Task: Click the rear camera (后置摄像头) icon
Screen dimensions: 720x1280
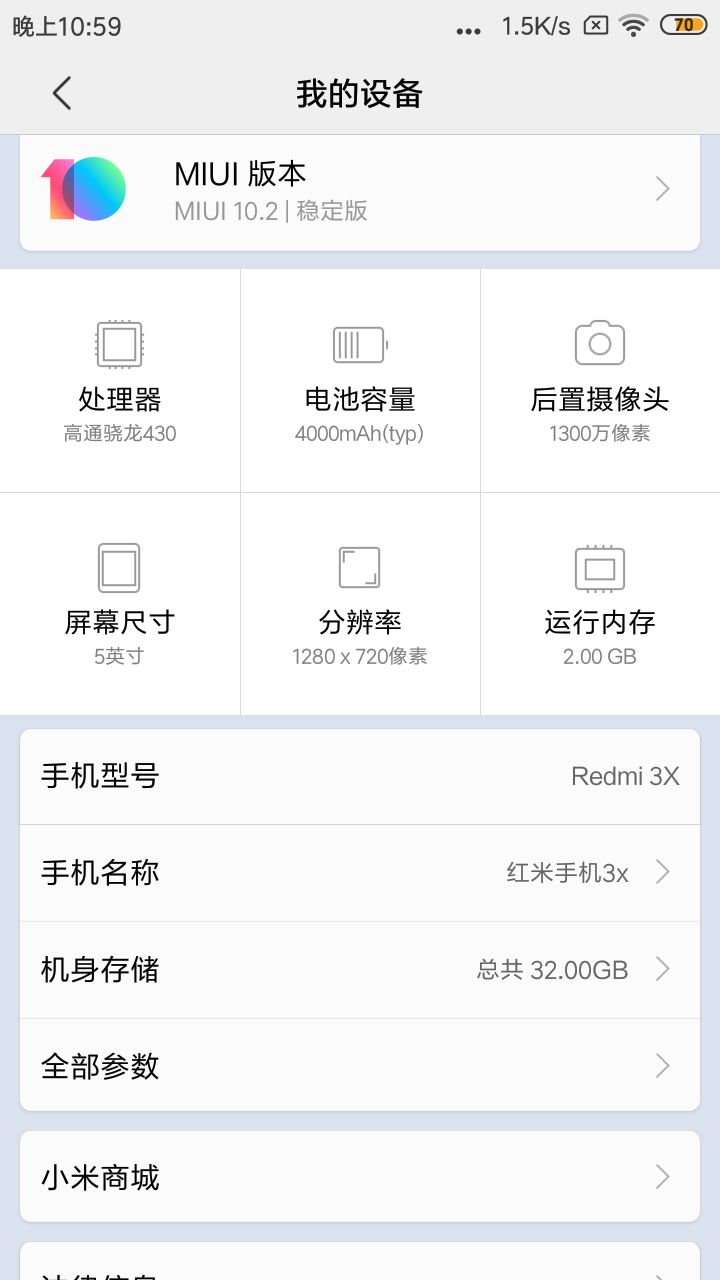Action: tap(599, 343)
